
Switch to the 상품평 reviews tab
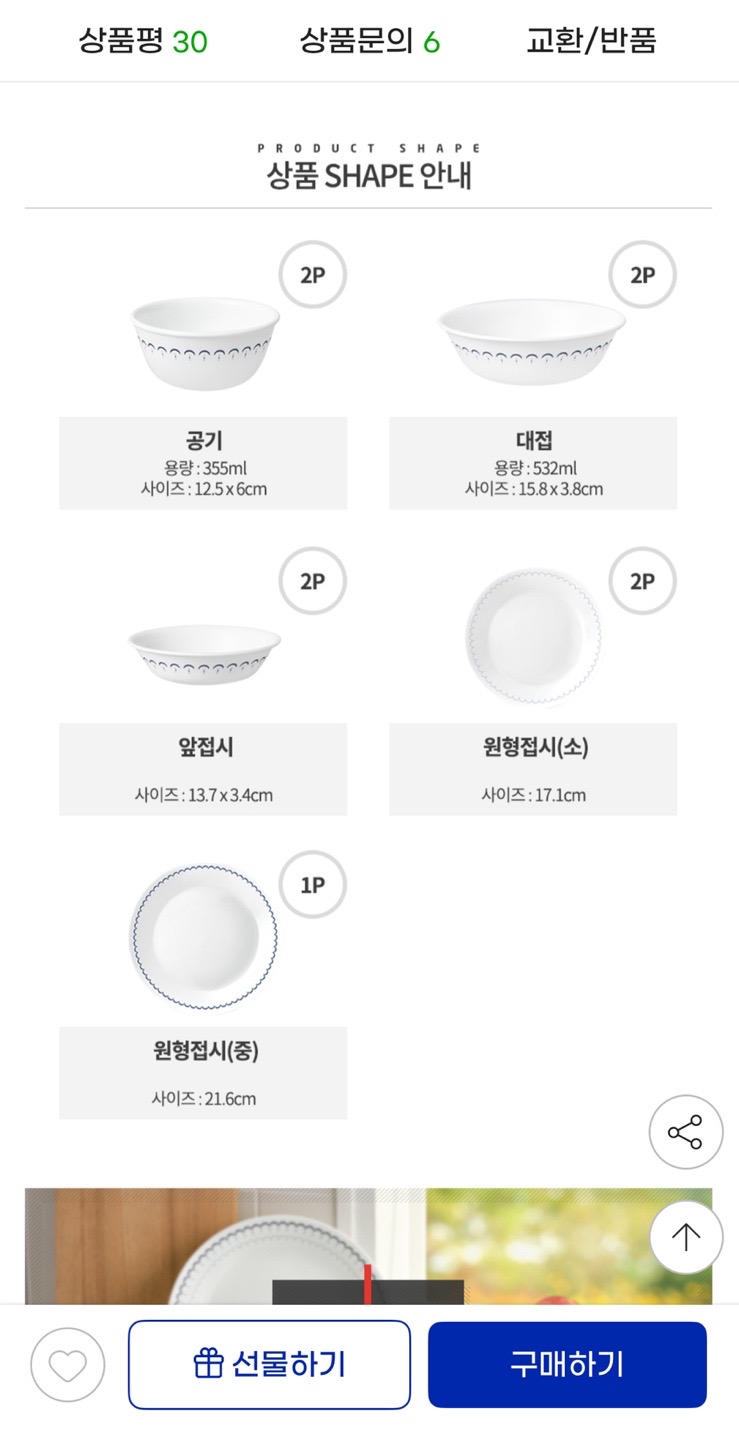click(x=143, y=41)
